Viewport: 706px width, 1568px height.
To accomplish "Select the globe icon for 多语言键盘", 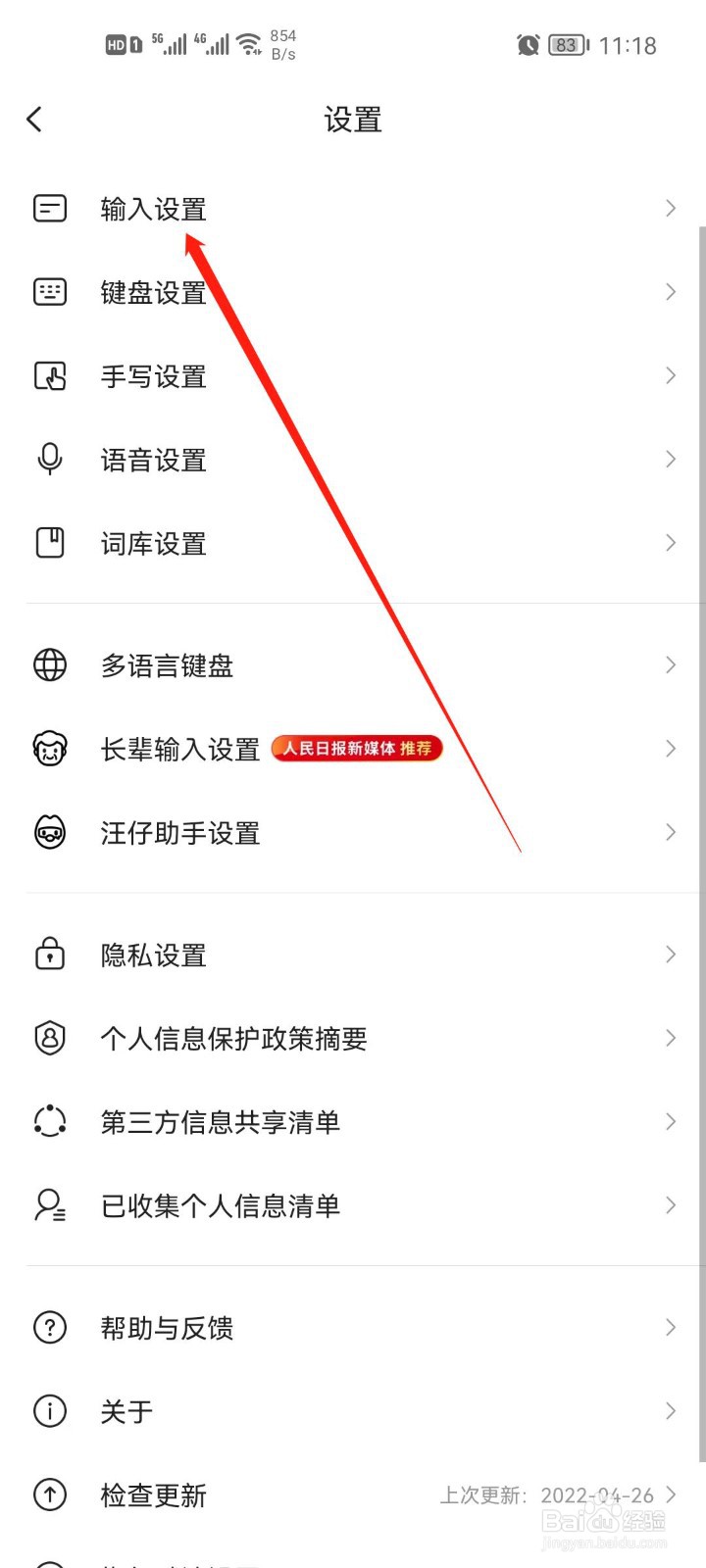I will (49, 664).
